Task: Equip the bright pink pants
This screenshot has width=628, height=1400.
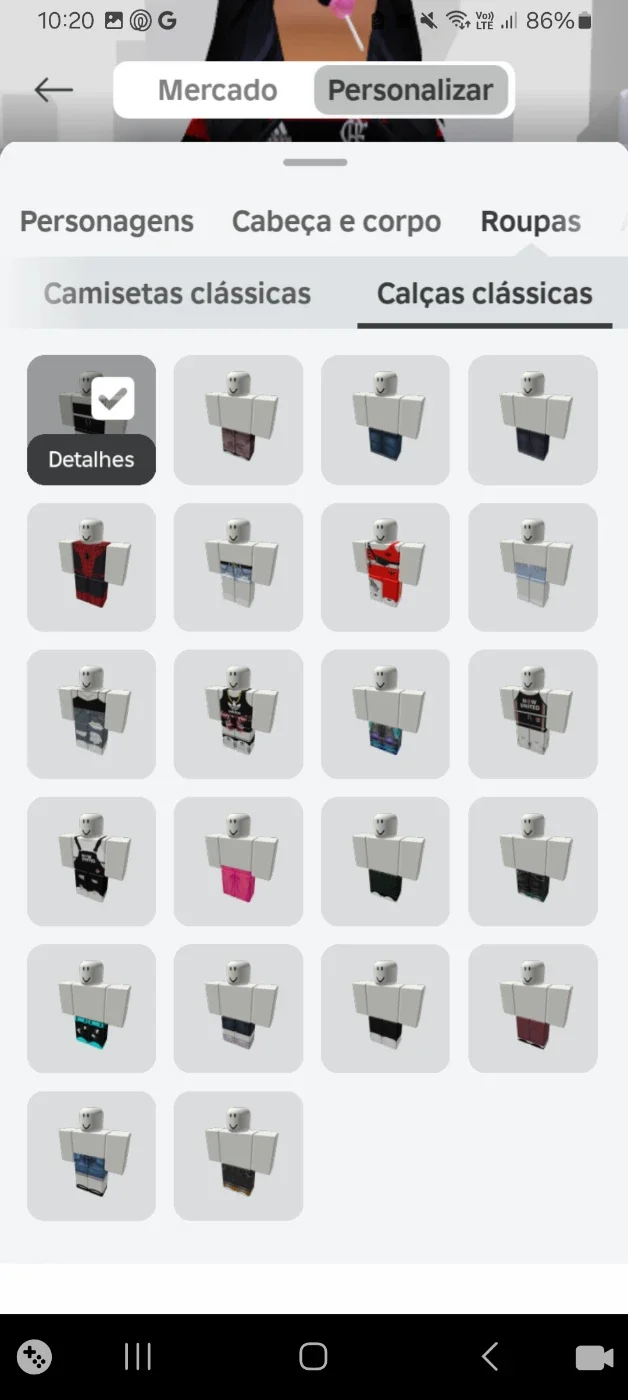Action: 238,861
